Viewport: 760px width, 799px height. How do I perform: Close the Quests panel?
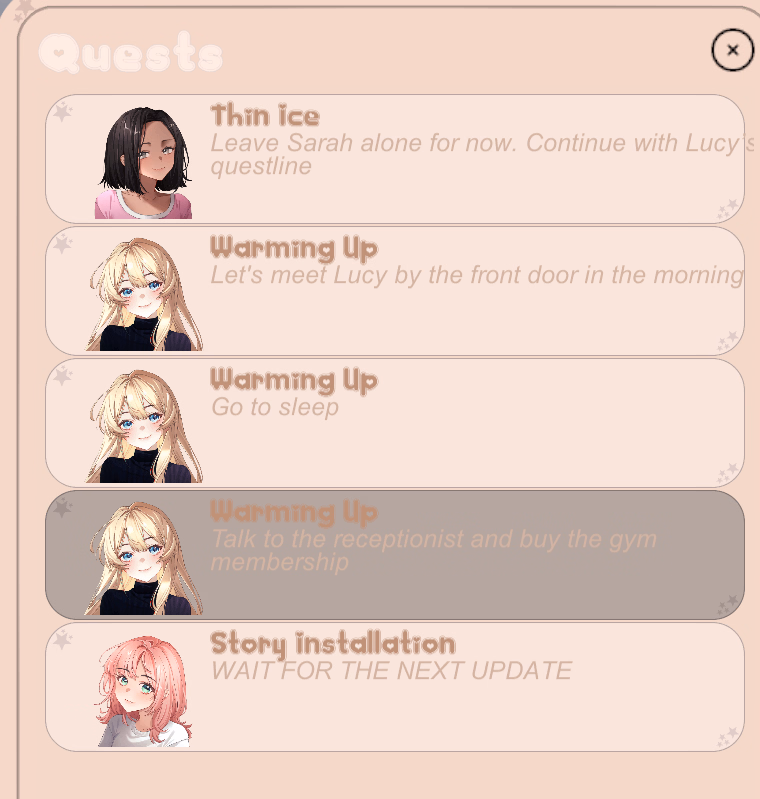[732, 50]
